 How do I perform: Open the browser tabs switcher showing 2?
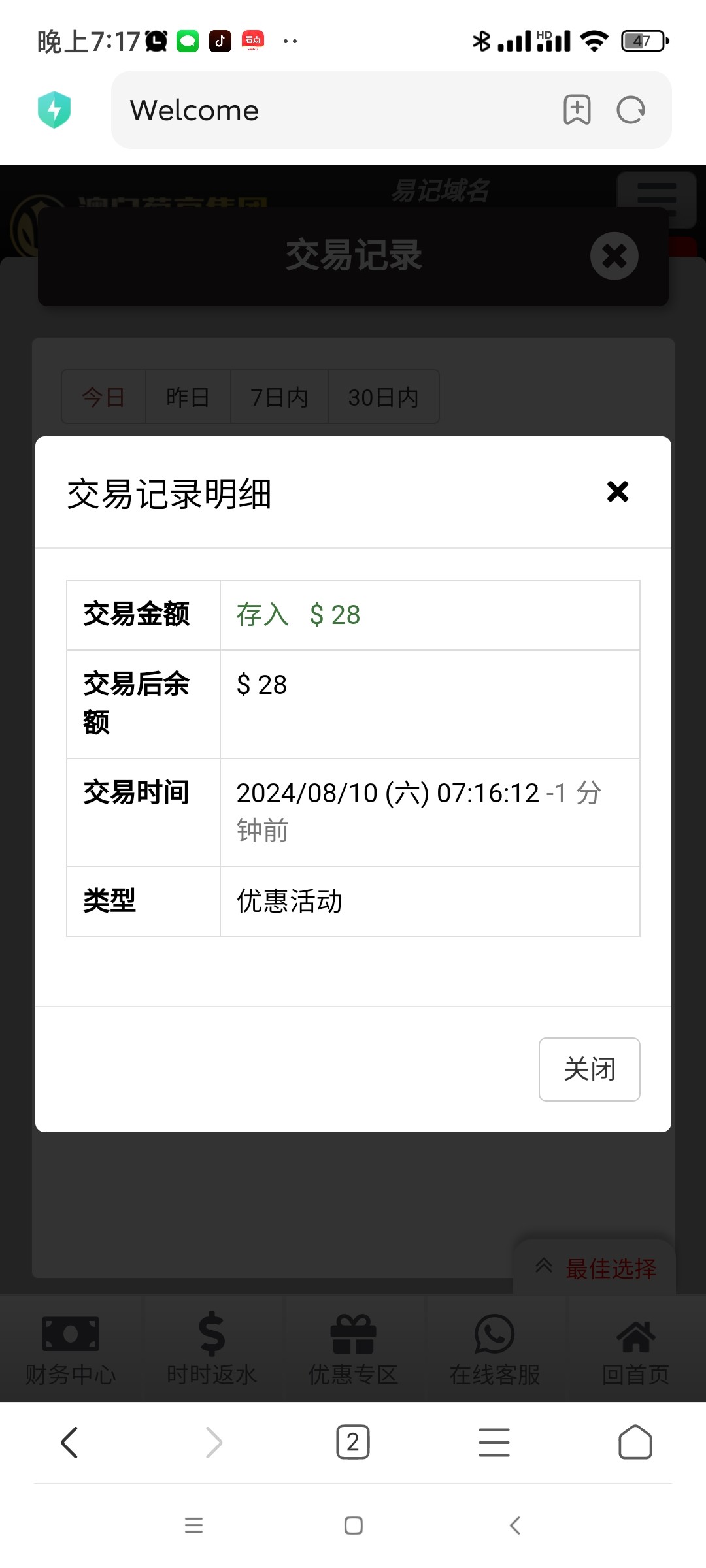353,1443
